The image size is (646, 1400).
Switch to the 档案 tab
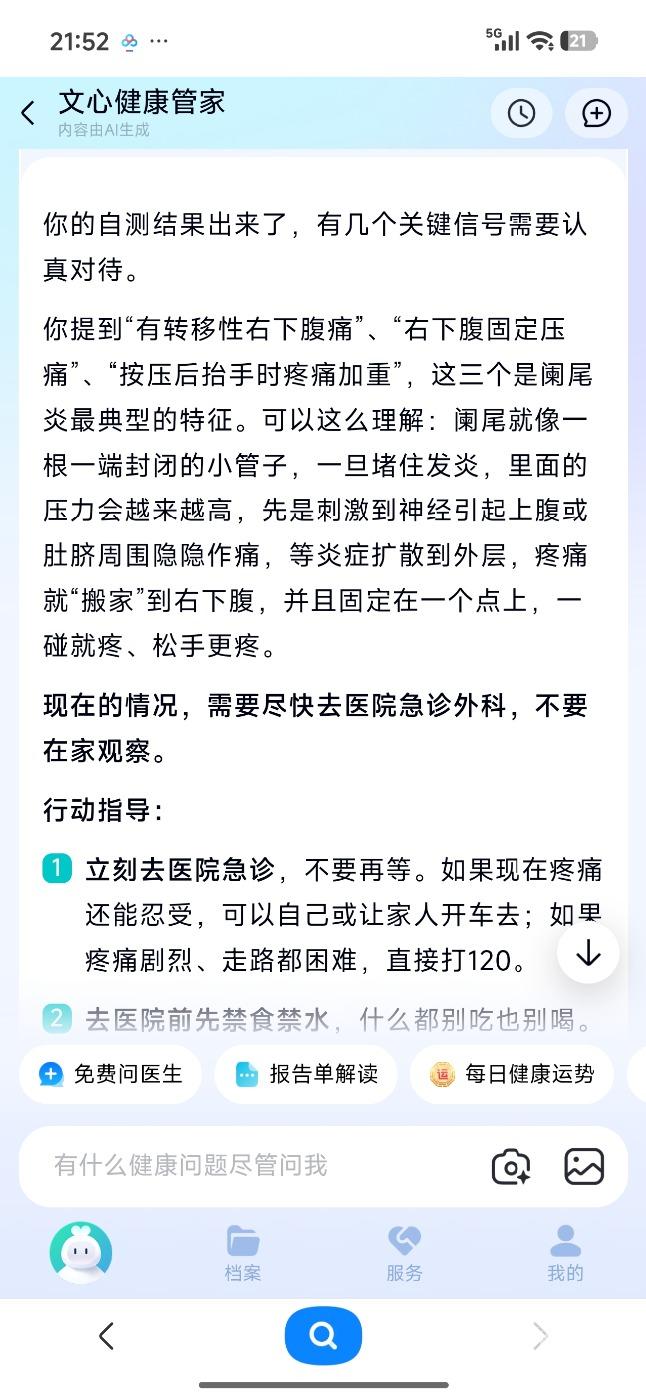[243, 1254]
